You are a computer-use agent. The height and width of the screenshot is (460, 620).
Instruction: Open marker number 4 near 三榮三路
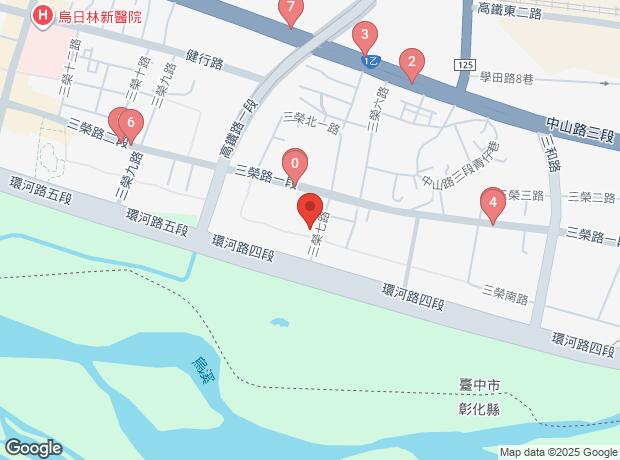491,203
